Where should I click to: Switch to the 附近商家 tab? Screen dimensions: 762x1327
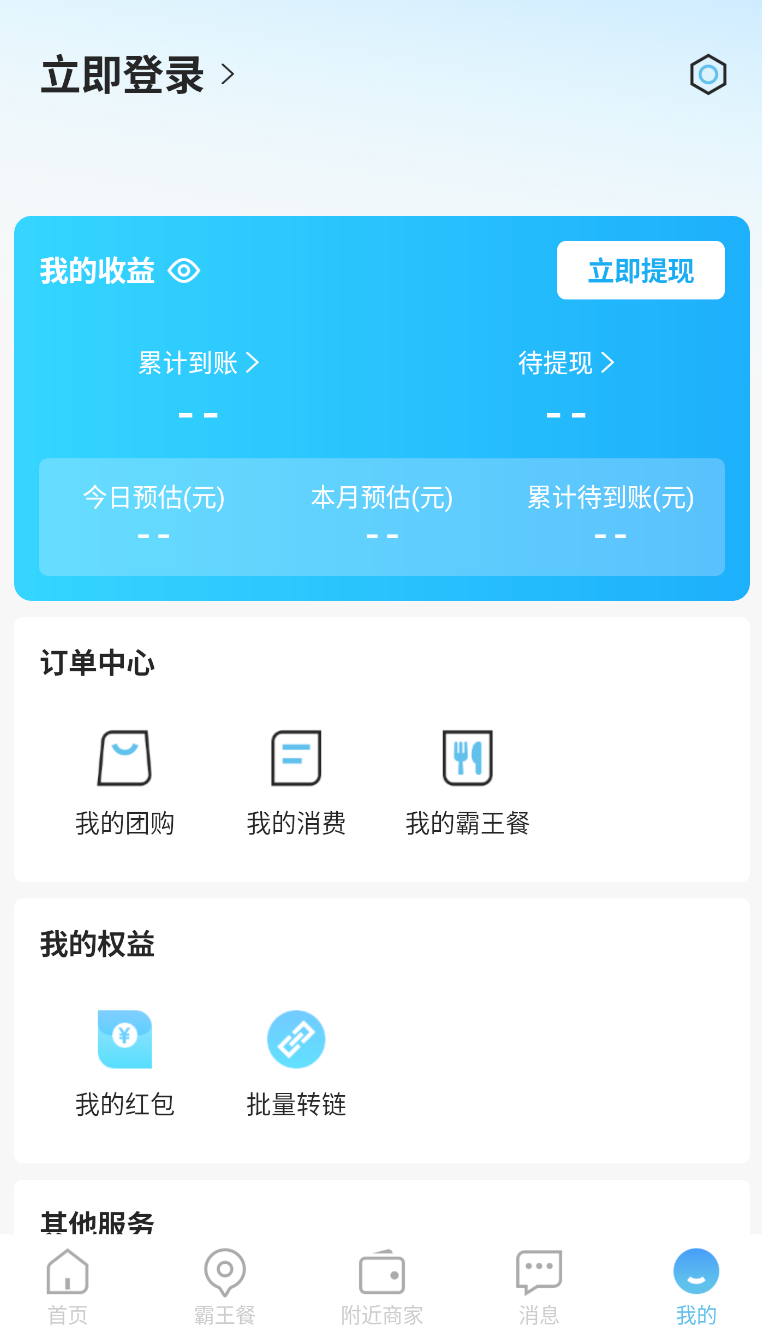[x=382, y=1286]
